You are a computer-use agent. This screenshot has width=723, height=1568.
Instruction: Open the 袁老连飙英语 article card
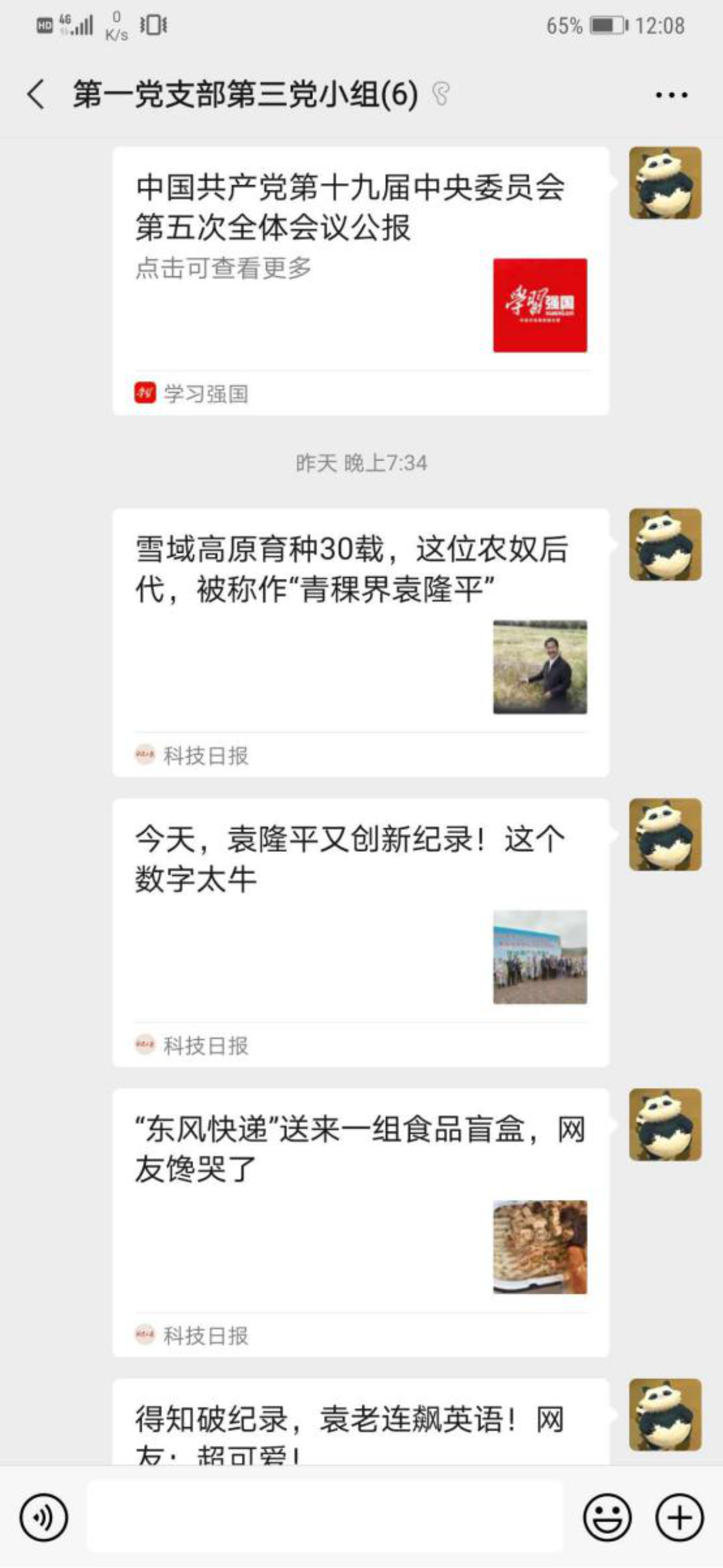360,1424
